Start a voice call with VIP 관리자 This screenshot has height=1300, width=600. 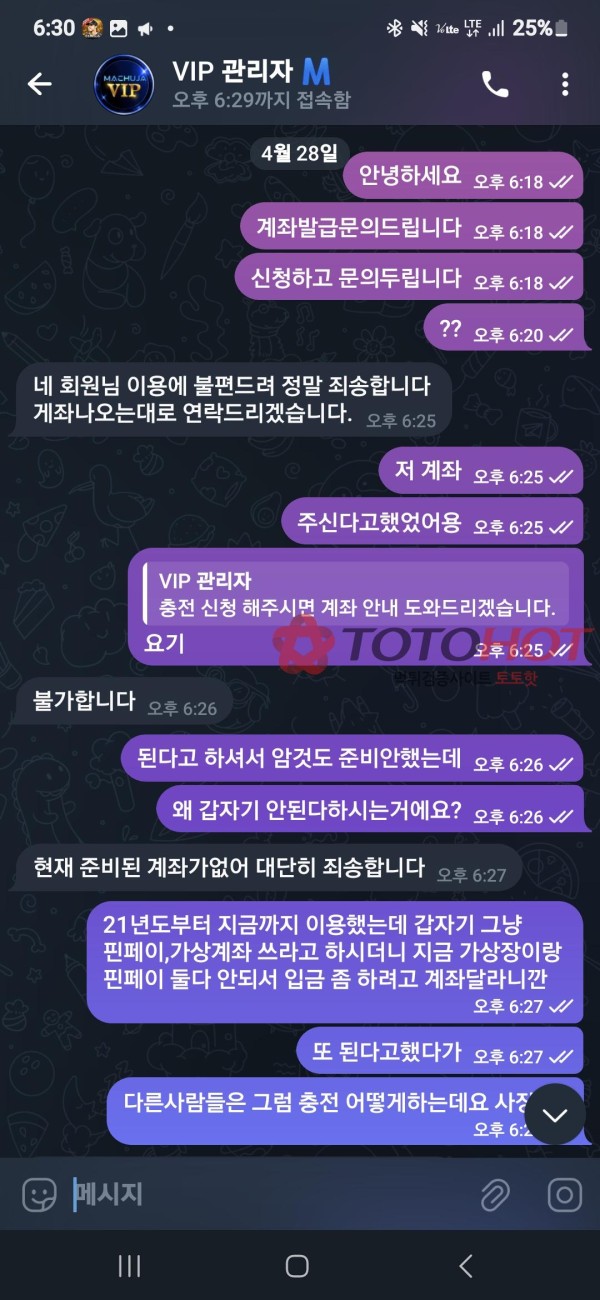(x=495, y=85)
